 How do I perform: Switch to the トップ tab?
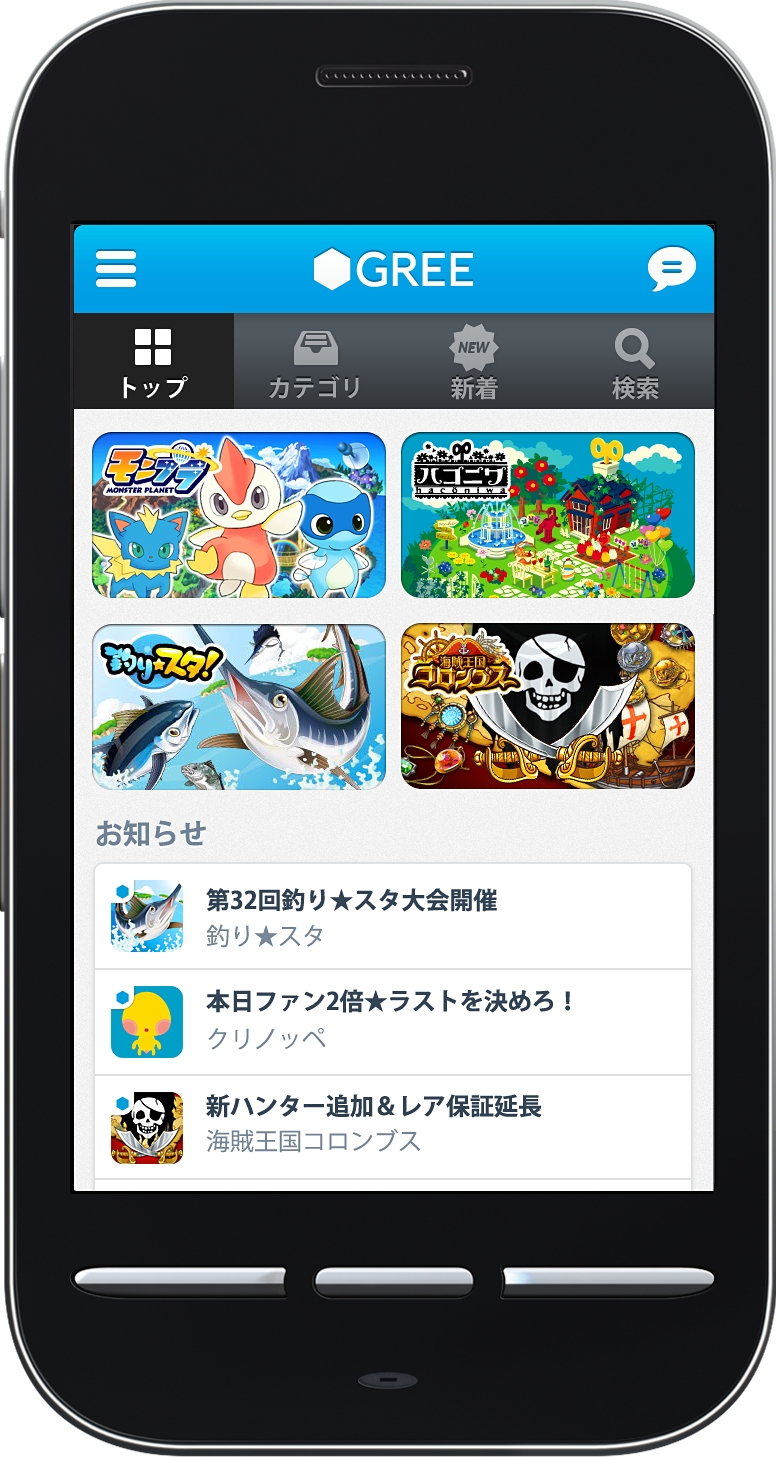[153, 362]
